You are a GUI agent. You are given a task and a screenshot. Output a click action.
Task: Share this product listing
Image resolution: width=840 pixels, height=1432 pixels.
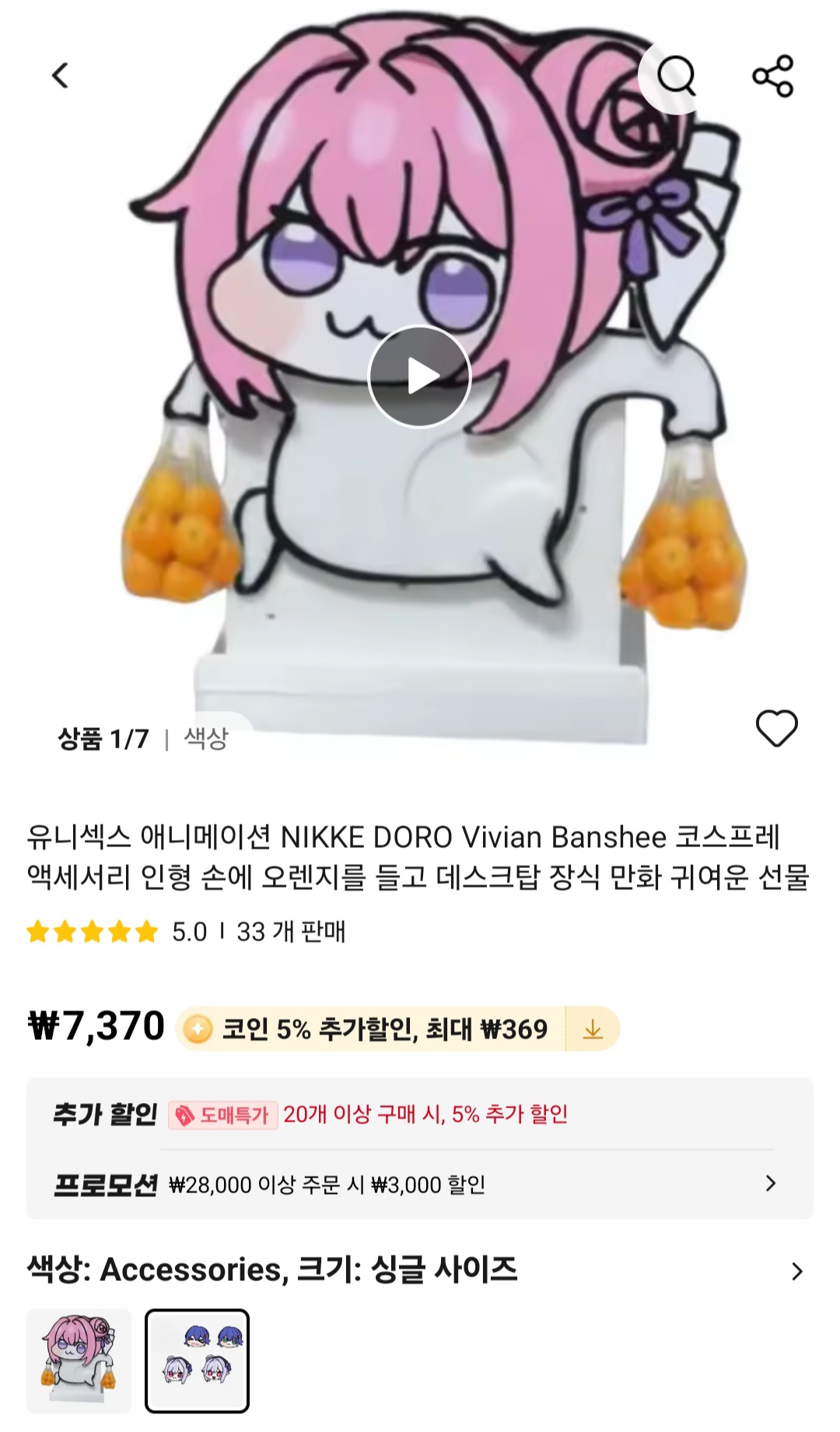772,75
